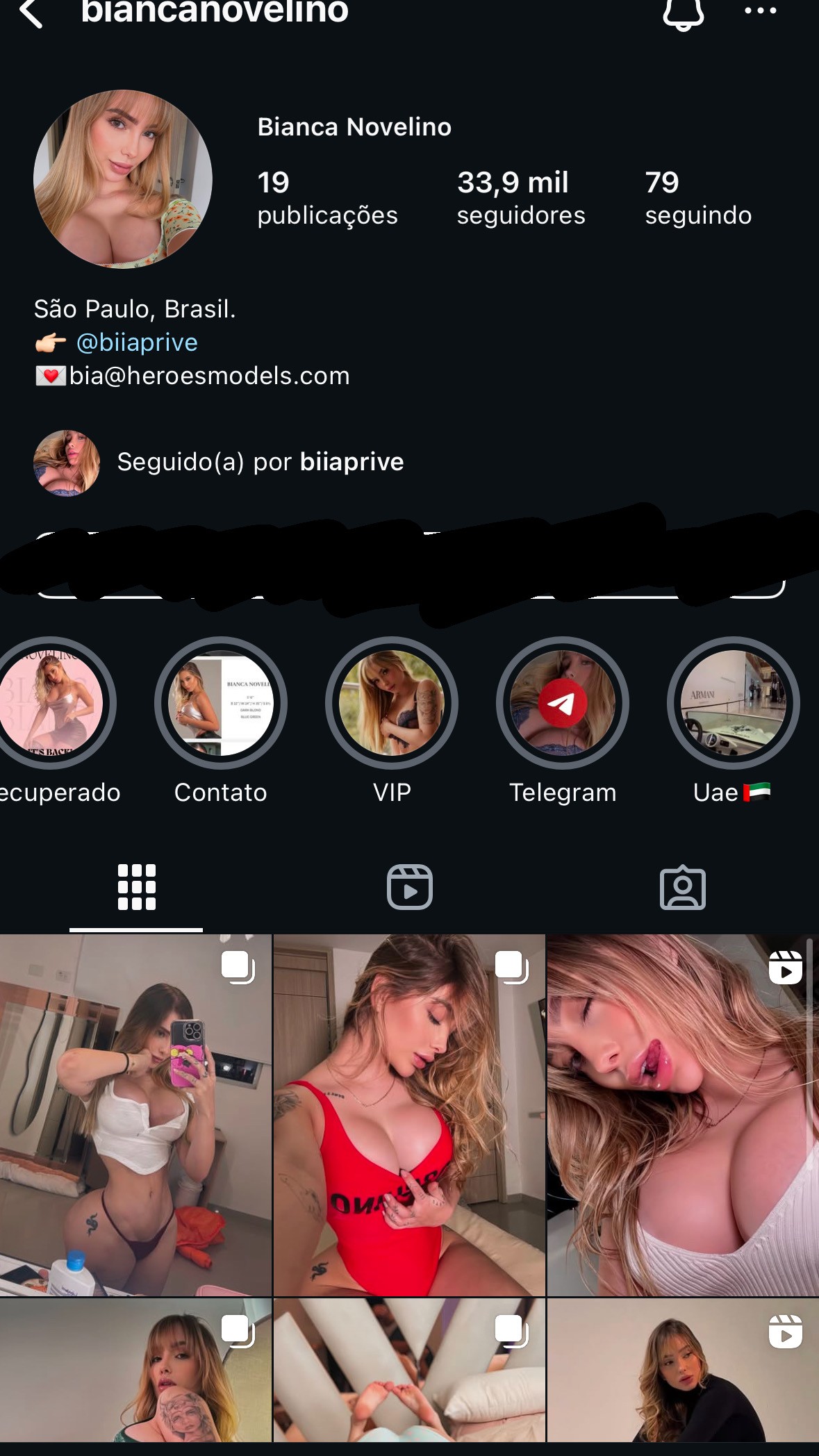Open the Seguido(a) por biiaprive row
The image size is (819, 1456).
(260, 462)
